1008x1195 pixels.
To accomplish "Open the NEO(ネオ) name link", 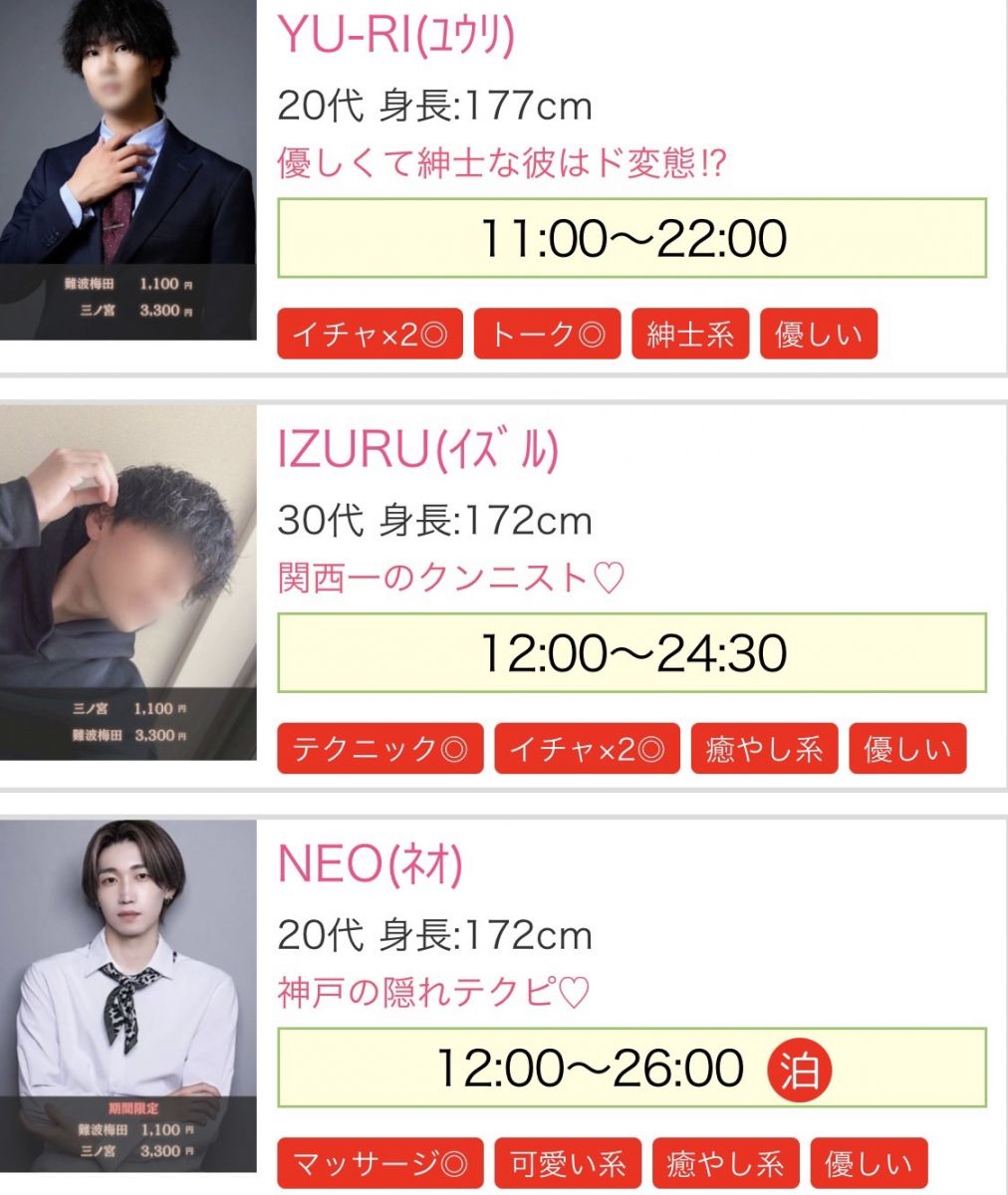I will (370, 865).
